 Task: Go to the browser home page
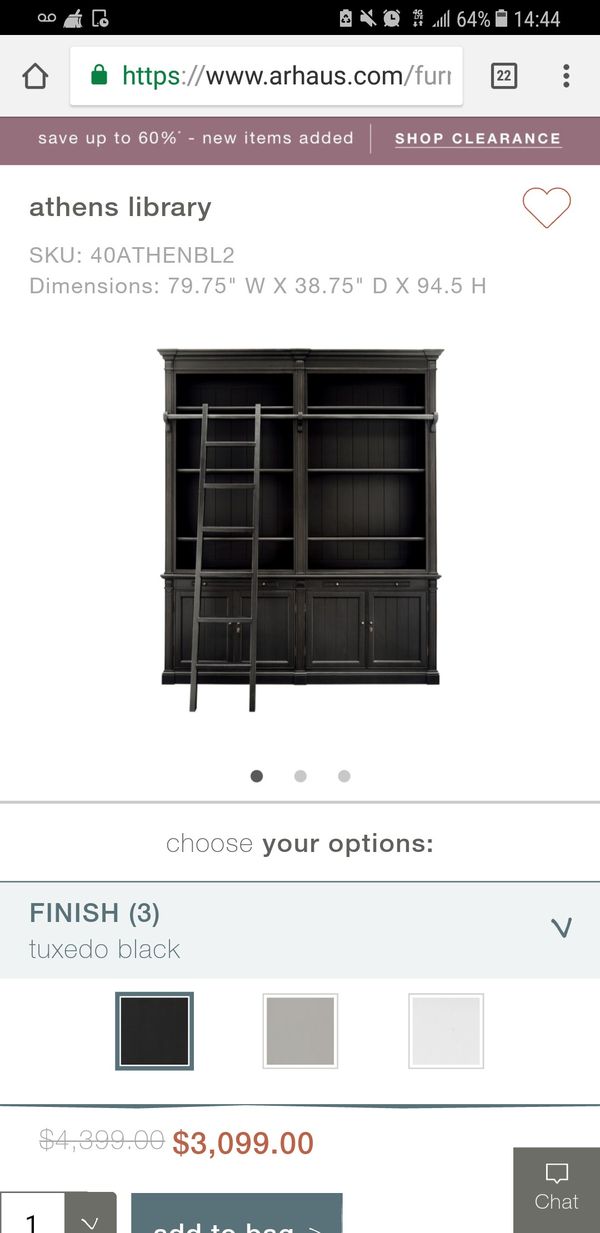pos(35,76)
